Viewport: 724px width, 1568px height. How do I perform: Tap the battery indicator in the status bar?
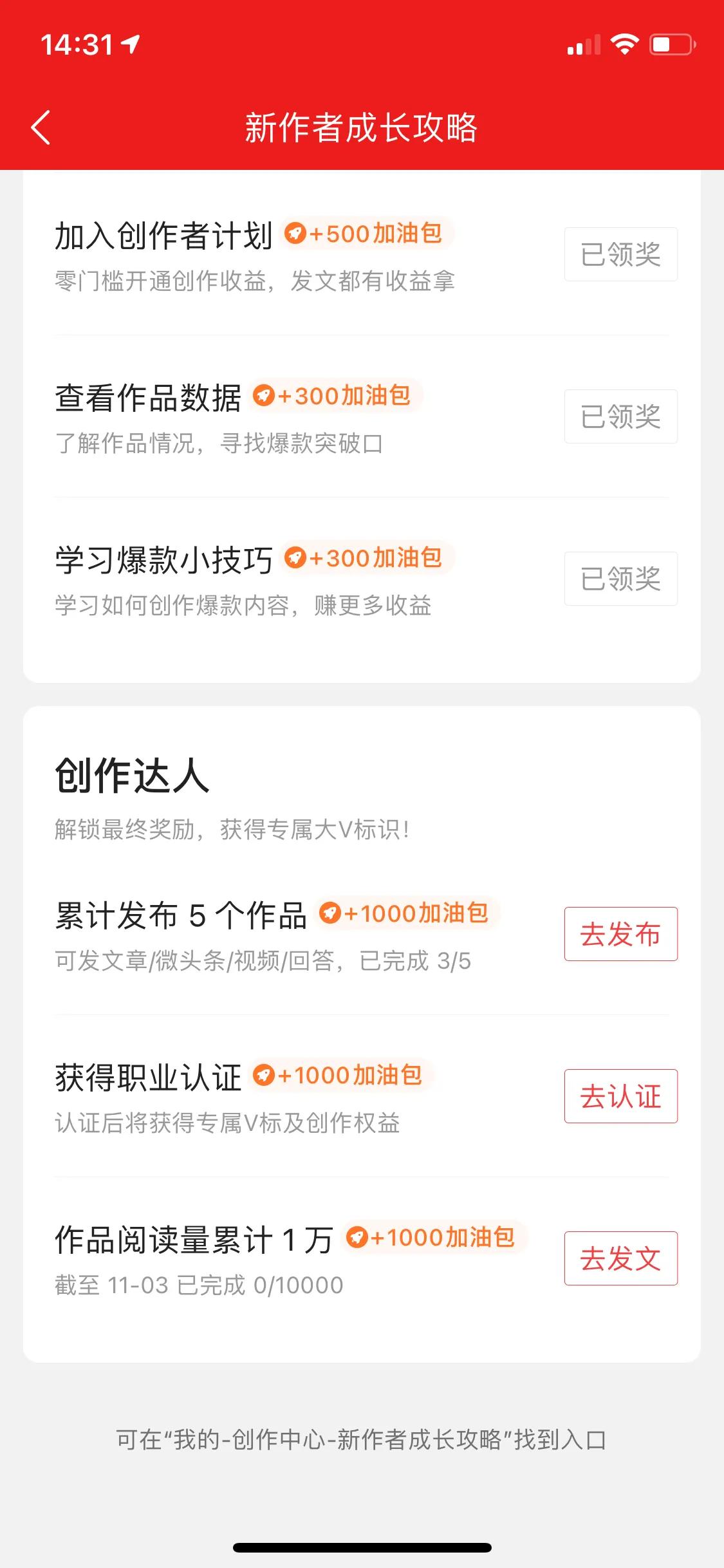pyautogui.click(x=671, y=45)
